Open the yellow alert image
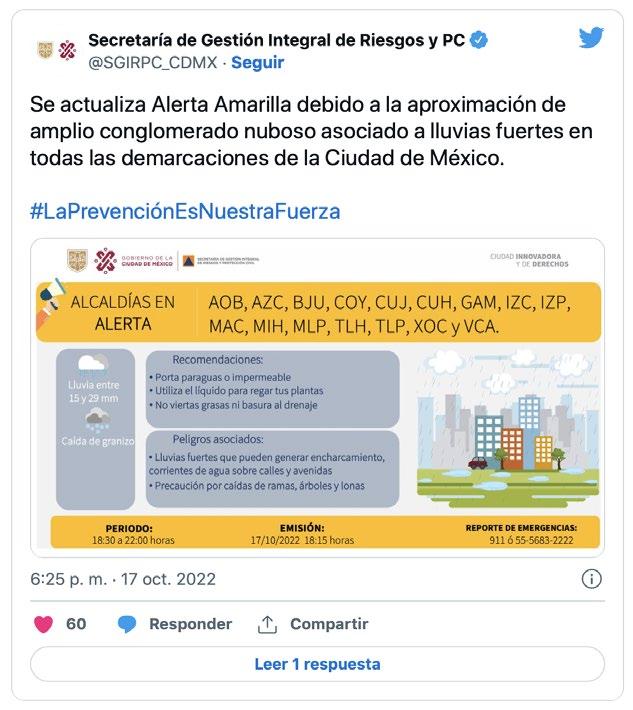633x710 pixels. tap(317, 397)
